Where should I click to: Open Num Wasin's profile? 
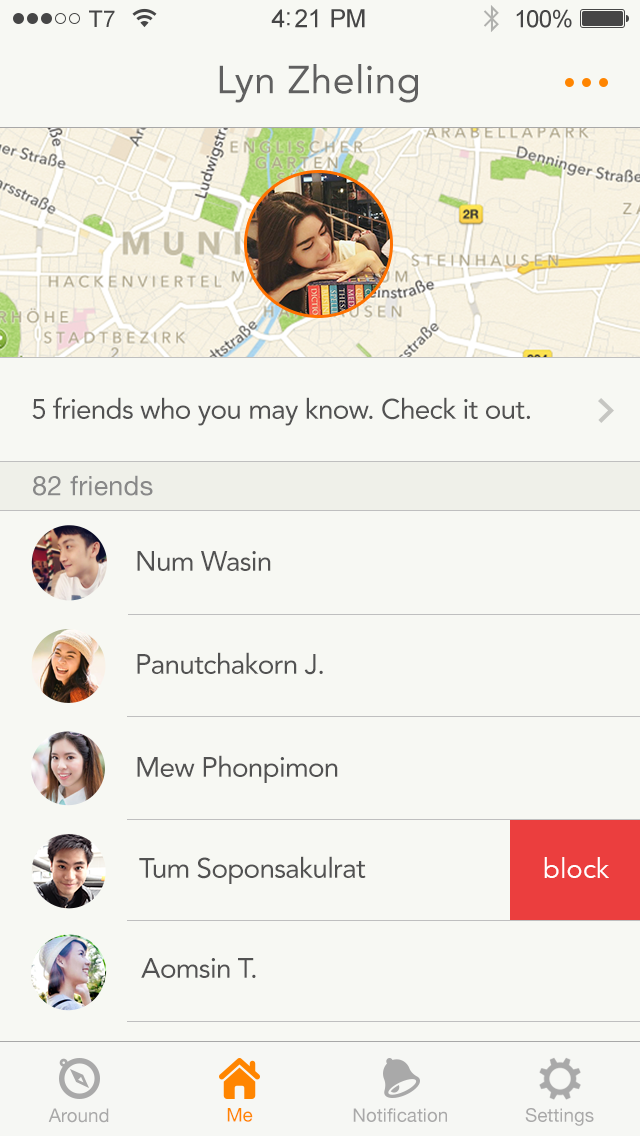coord(204,562)
